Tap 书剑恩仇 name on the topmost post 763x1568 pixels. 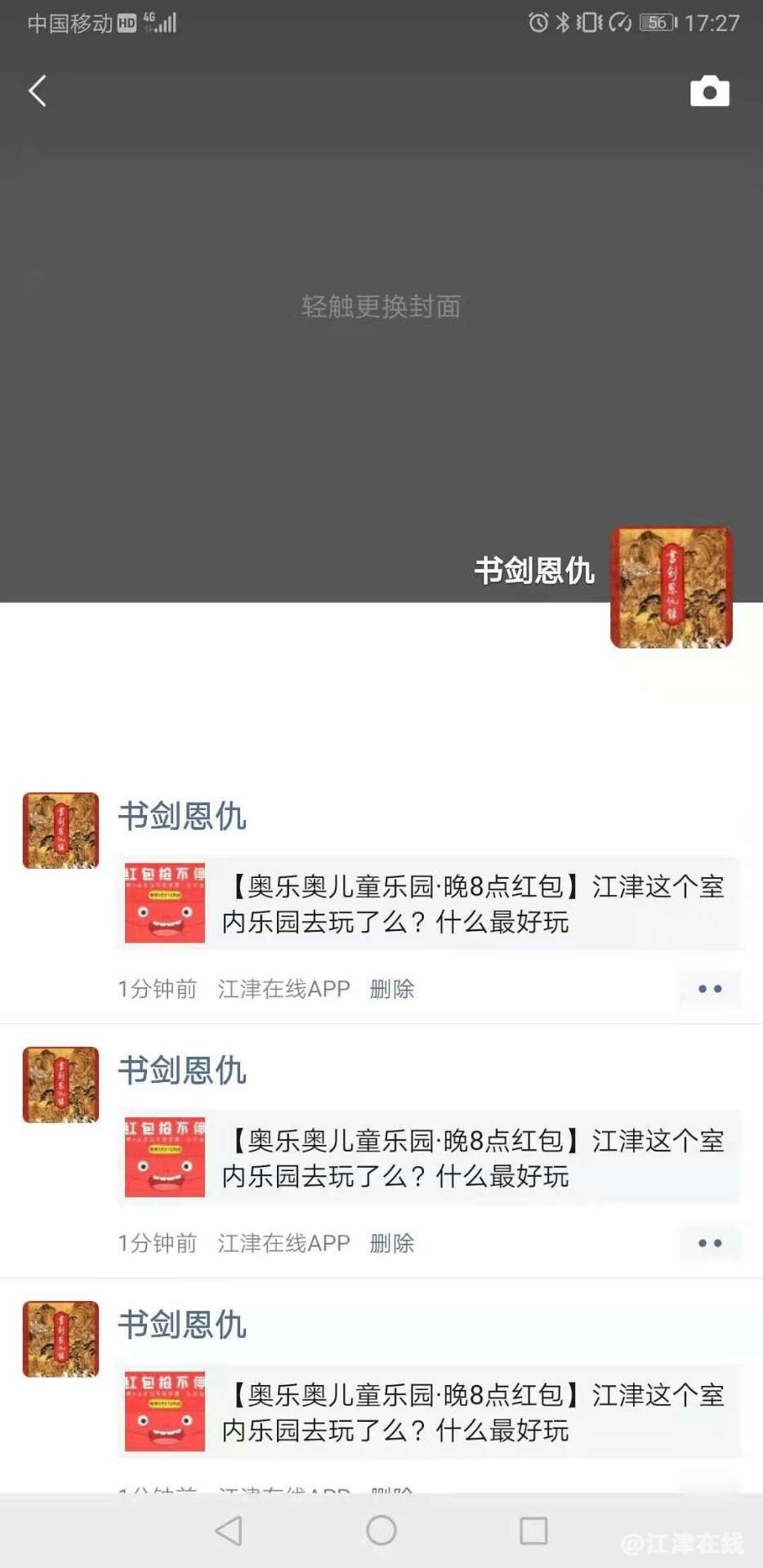(182, 816)
